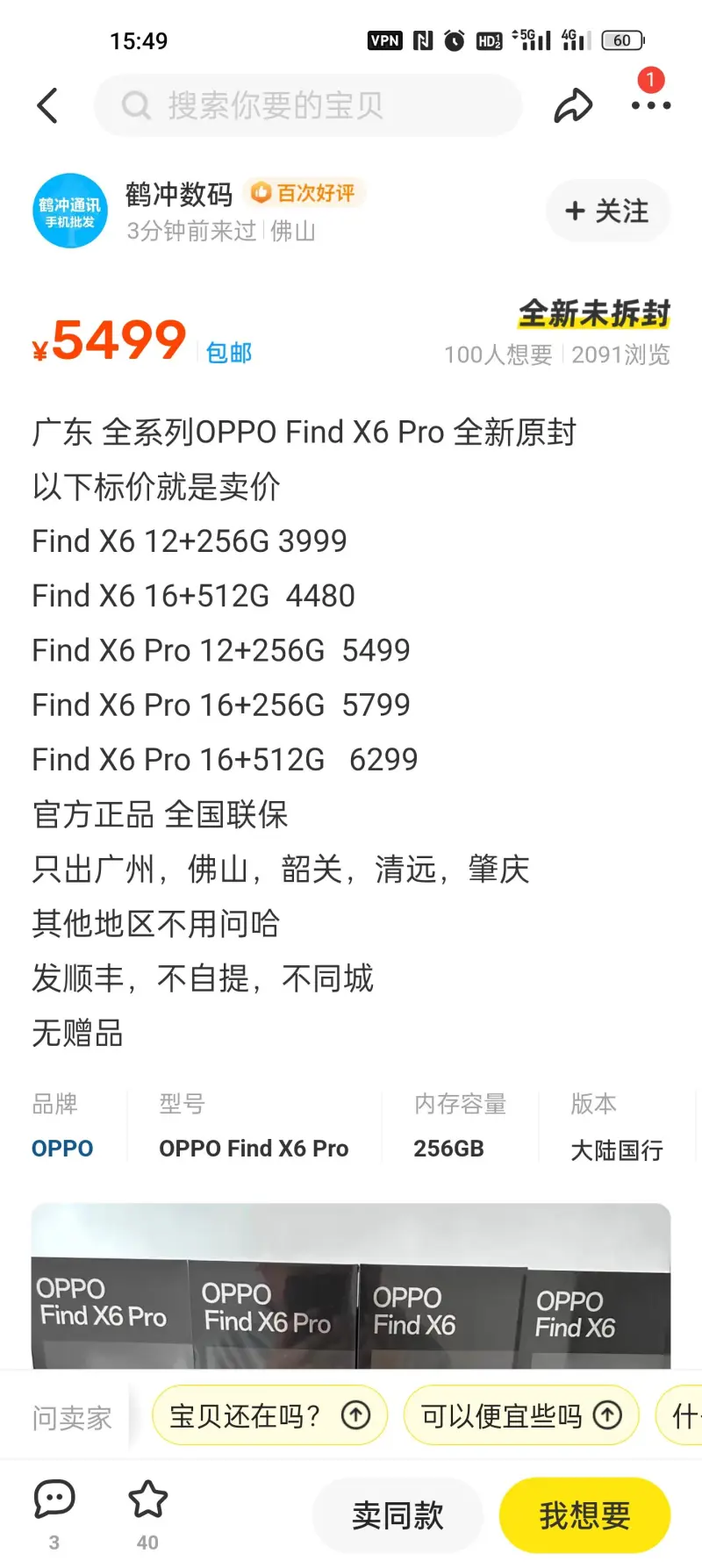This screenshot has height=1568, width=702.
Task: Ask seller 宝贝还在吗？
Action: pyautogui.click(x=269, y=1415)
